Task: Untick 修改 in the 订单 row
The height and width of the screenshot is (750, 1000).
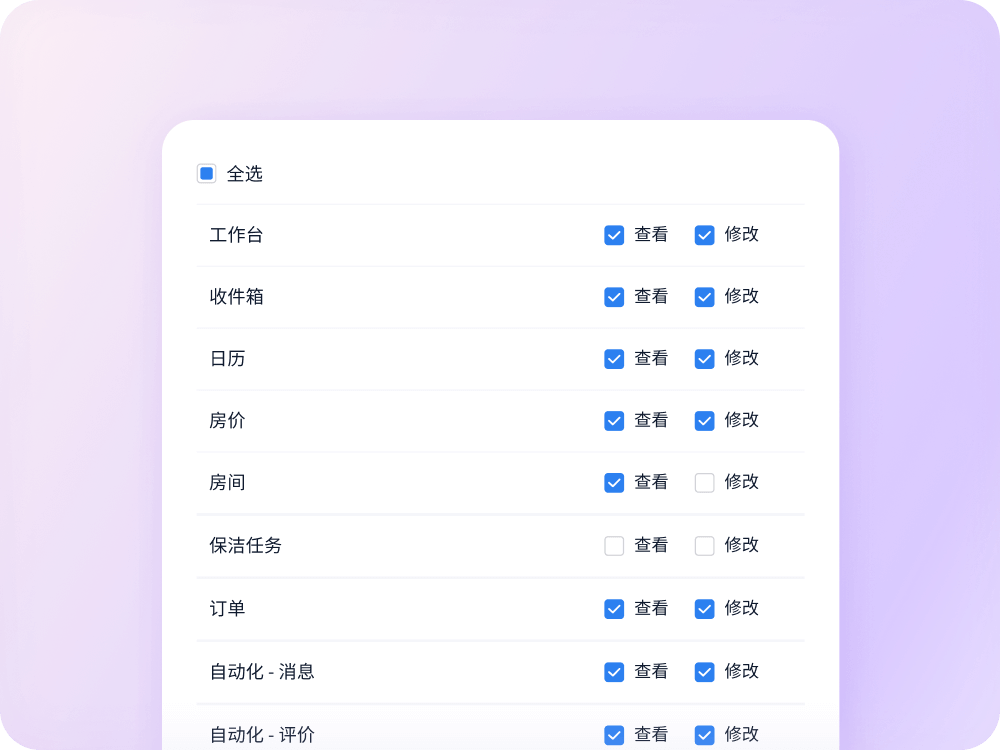Action: [705, 609]
